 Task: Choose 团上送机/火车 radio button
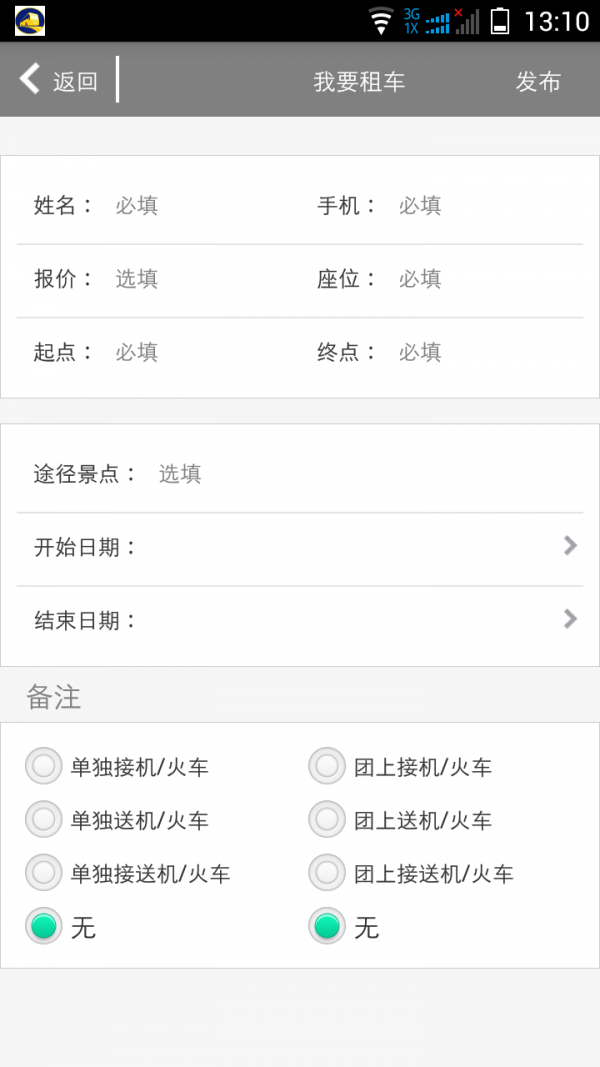point(400,819)
